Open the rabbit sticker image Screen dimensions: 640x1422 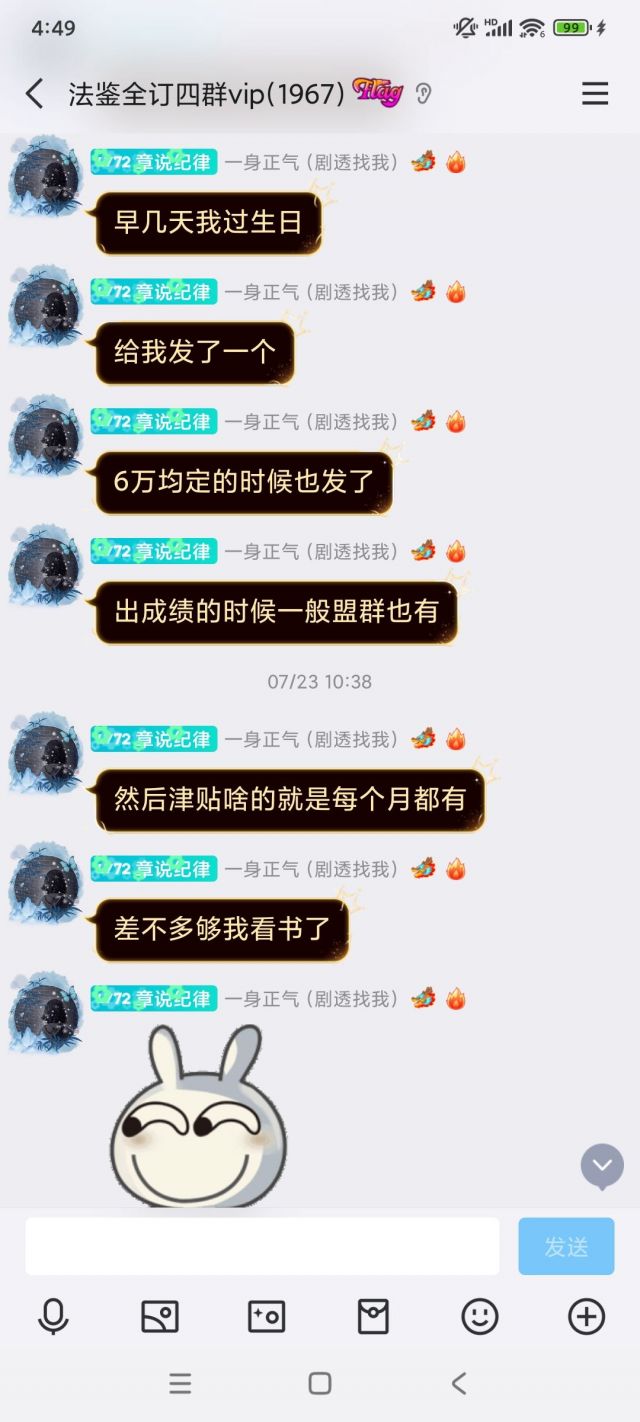point(198,1115)
